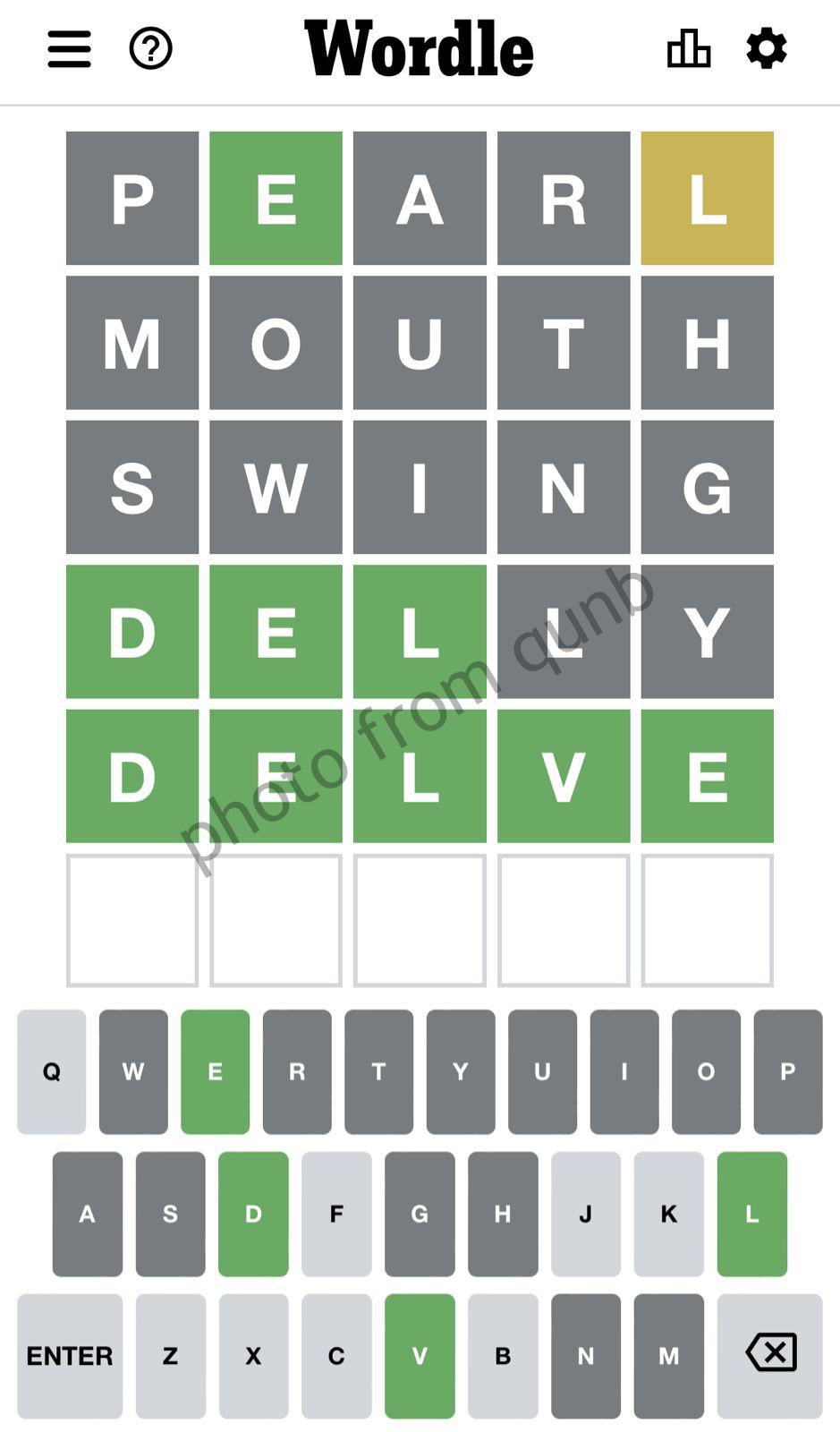Screen dimensions: 840x1432
Task: Tap the X key
Action: click(253, 1355)
